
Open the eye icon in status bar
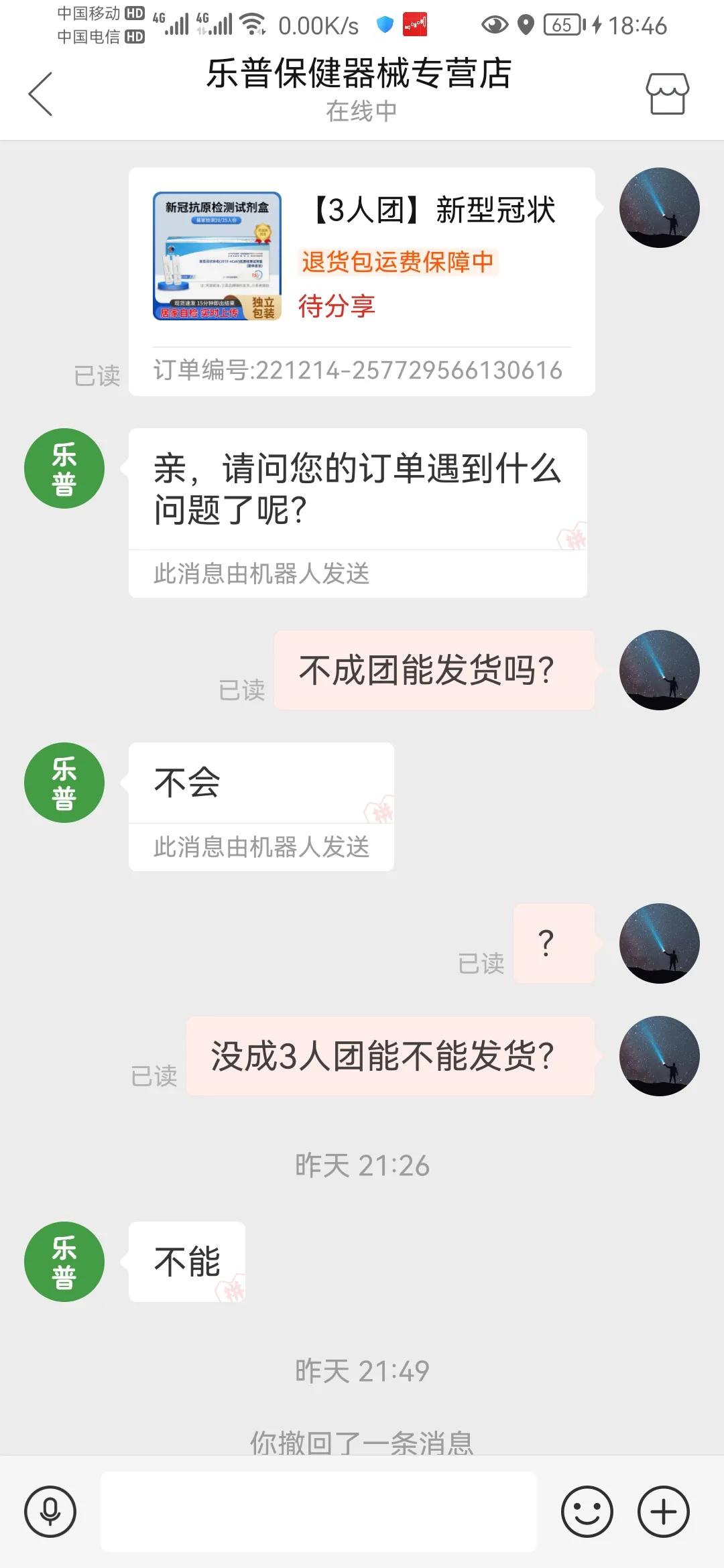pyautogui.click(x=494, y=22)
